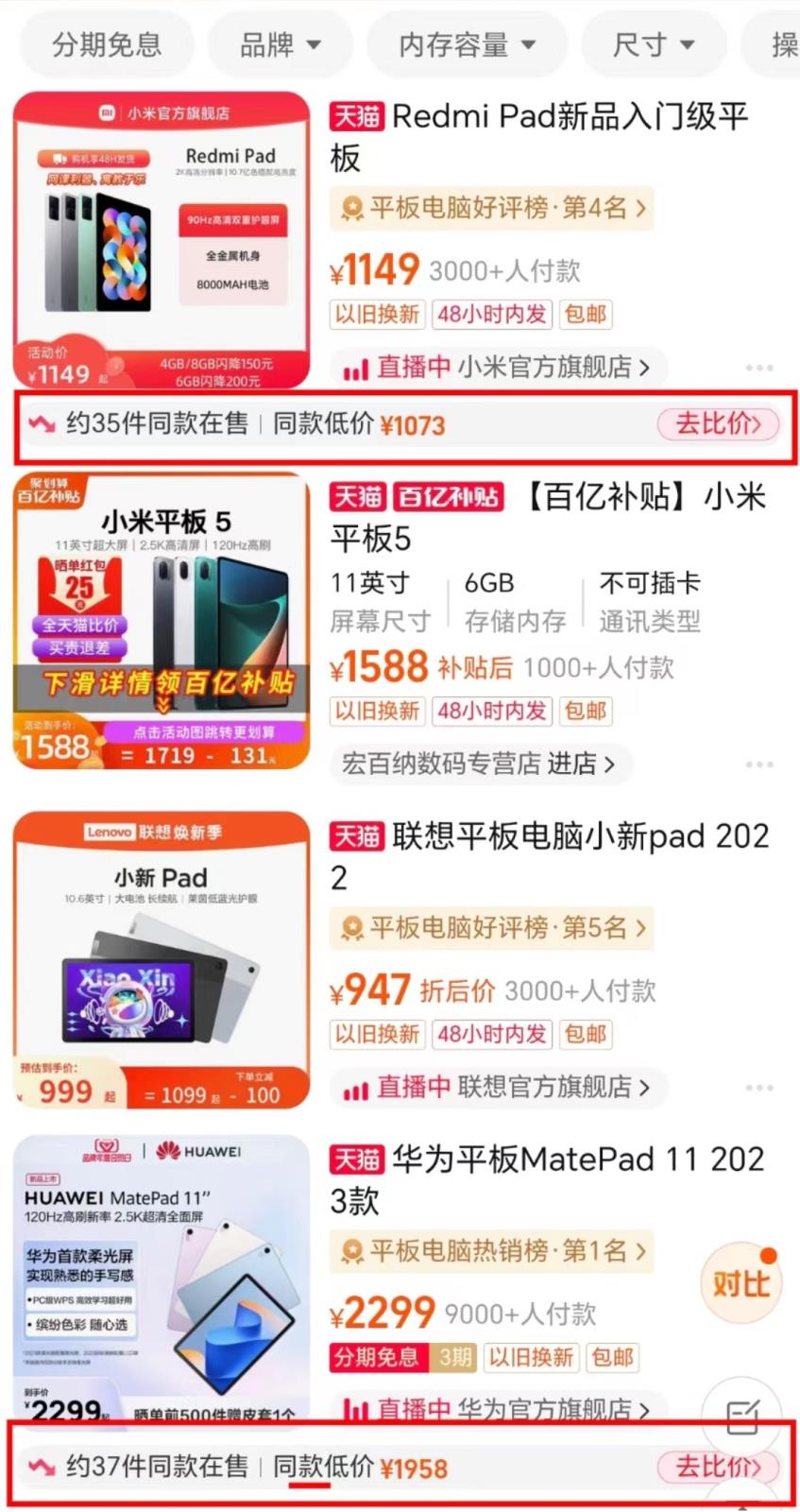Open more options for Redmi Pad listing

[x=758, y=367]
